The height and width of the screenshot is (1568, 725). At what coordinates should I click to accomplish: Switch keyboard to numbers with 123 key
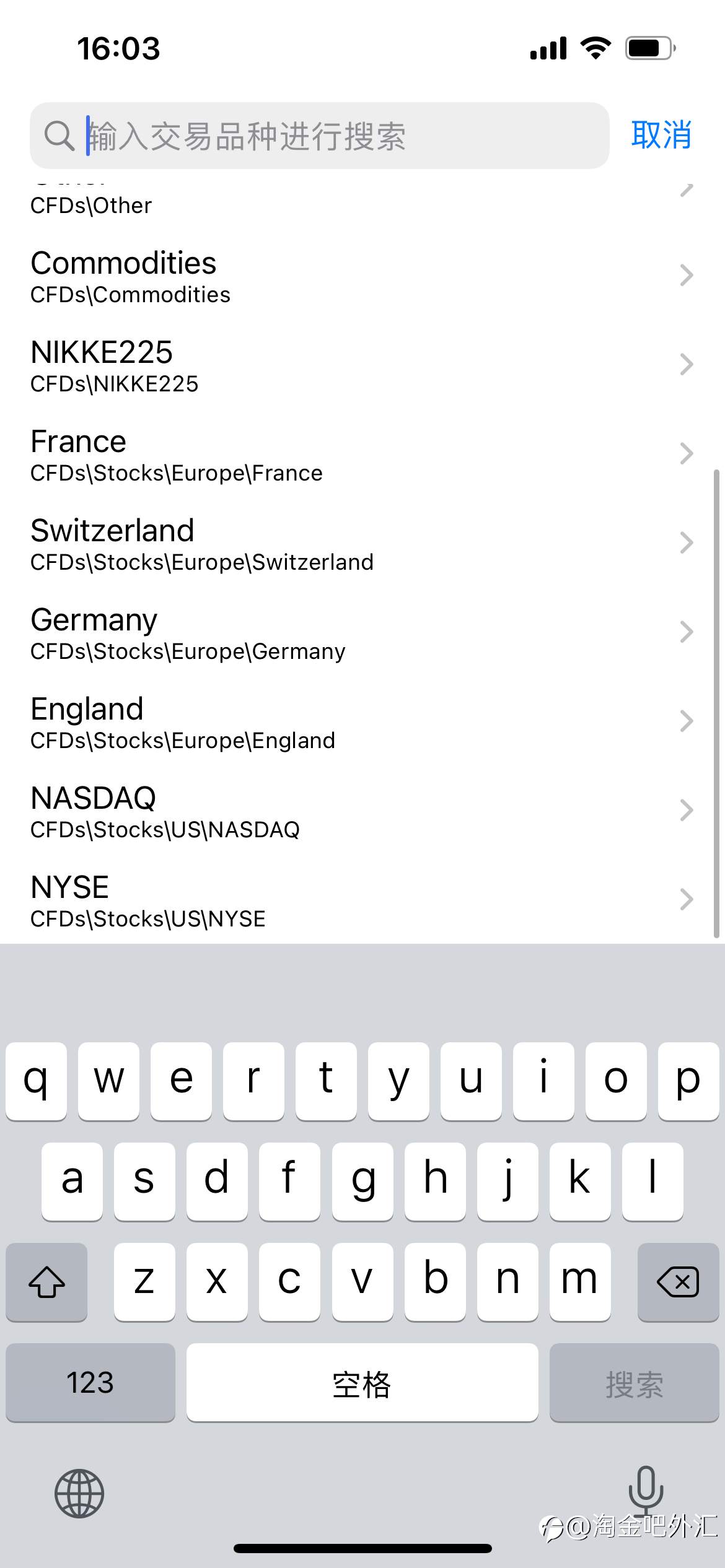[90, 1382]
